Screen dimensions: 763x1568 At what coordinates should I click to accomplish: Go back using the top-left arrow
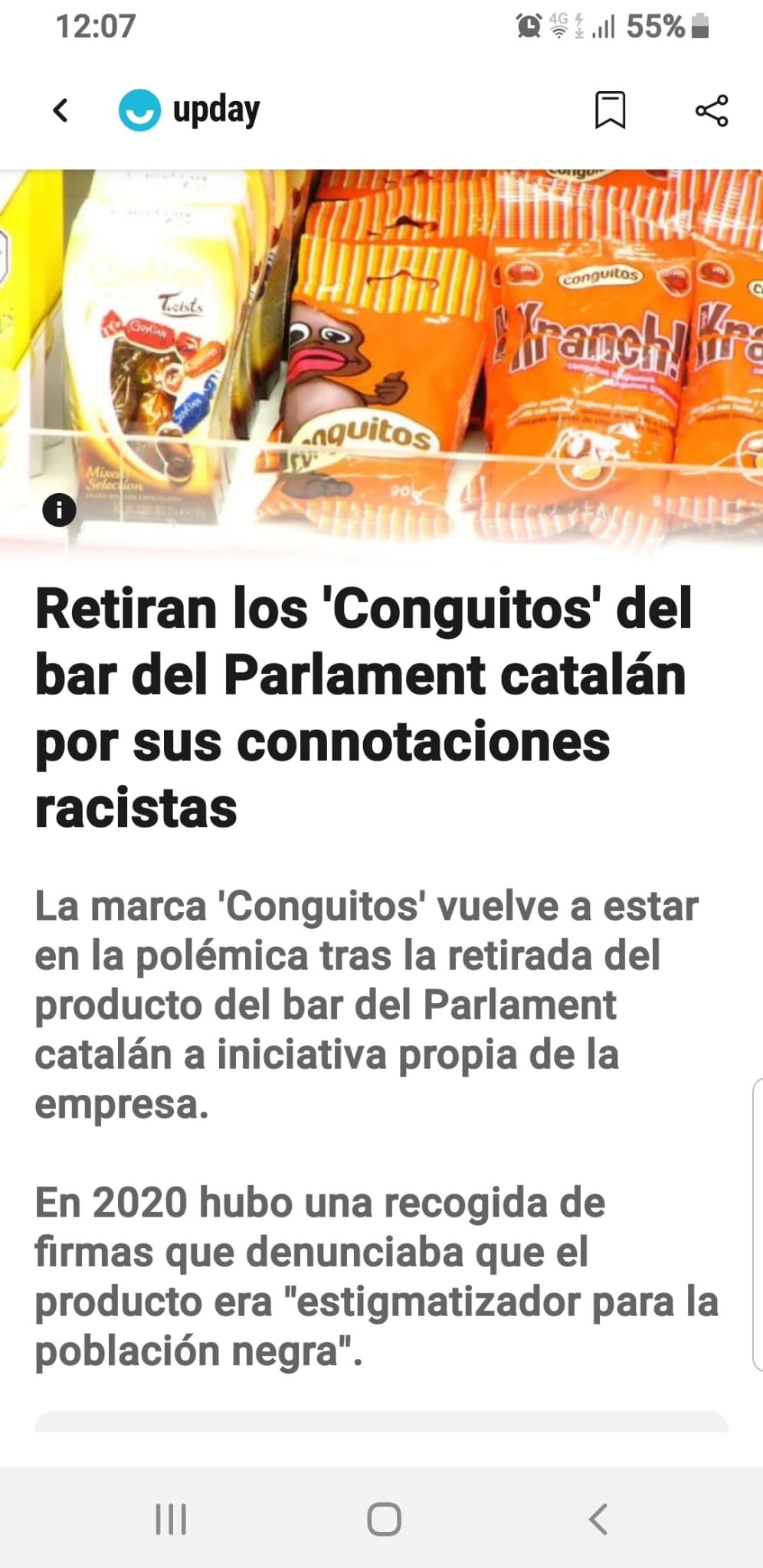pyautogui.click(x=61, y=110)
